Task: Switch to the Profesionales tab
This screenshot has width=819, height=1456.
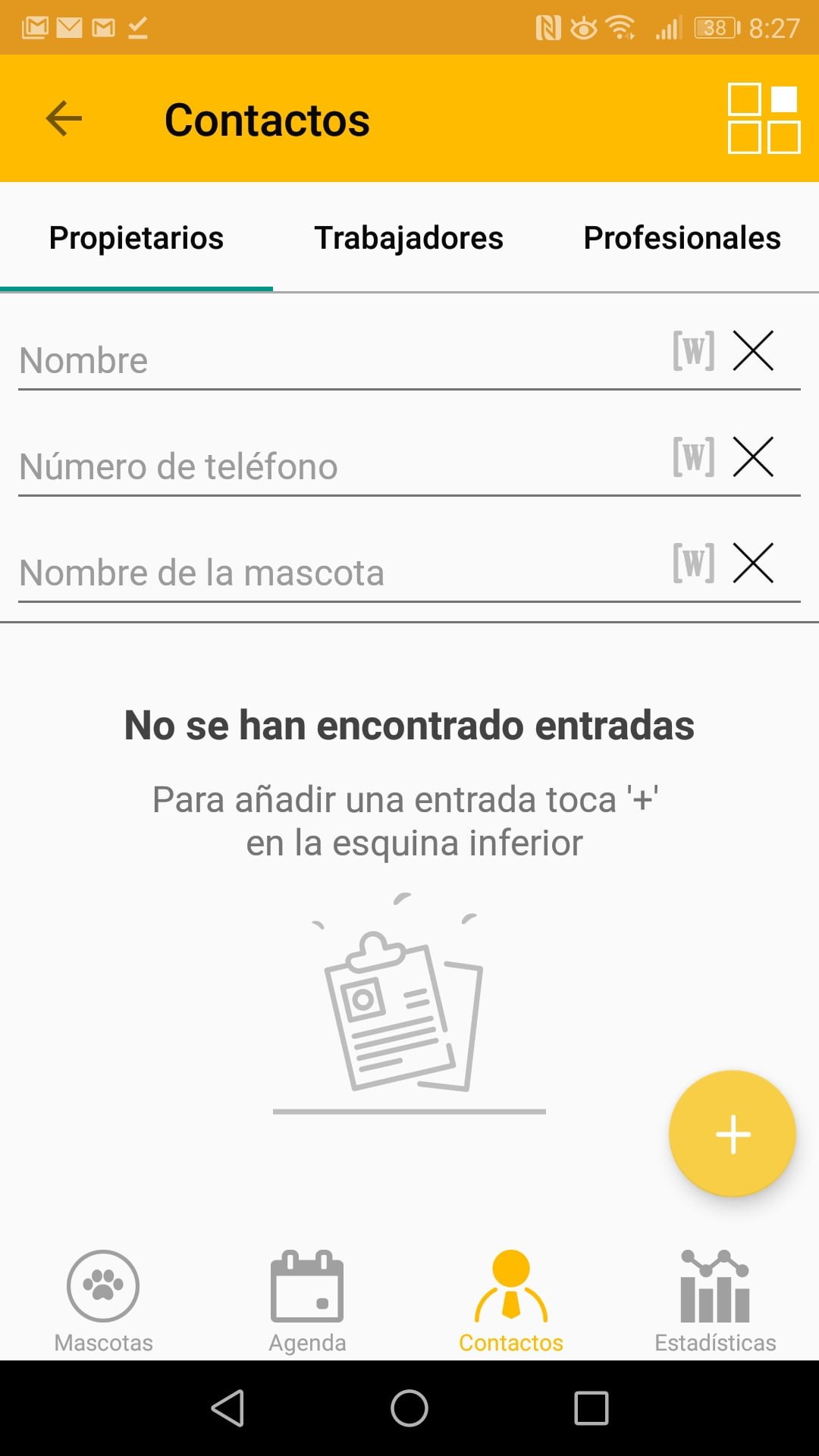Action: click(682, 237)
